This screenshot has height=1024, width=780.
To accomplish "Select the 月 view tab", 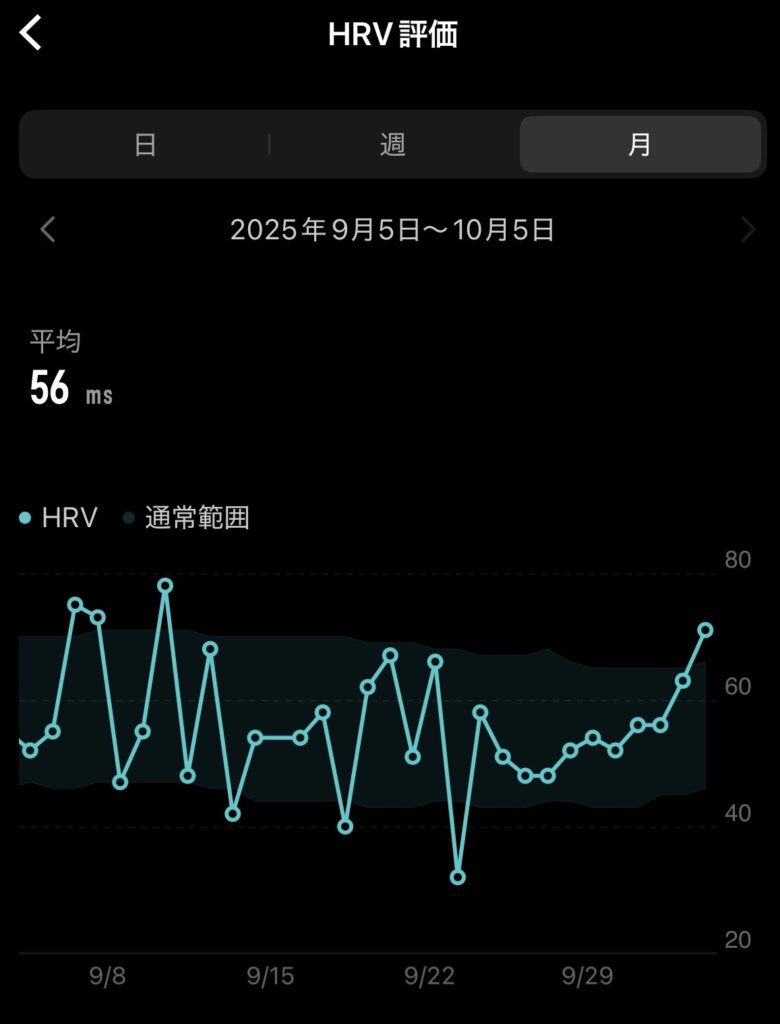I will 640,145.
